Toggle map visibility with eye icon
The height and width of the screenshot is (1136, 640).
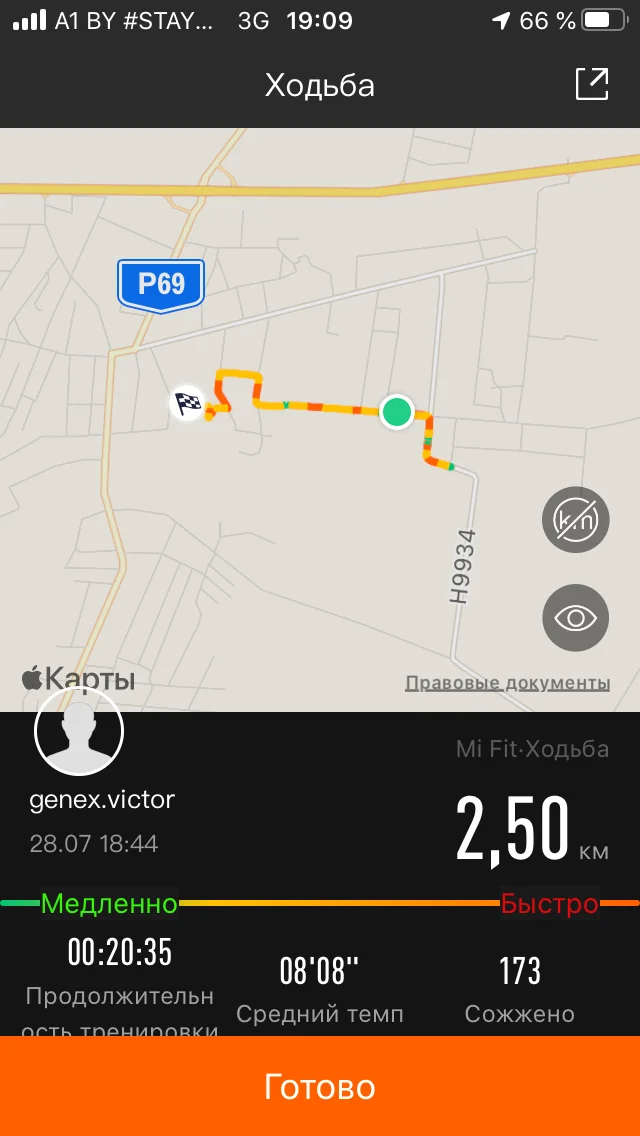575,618
